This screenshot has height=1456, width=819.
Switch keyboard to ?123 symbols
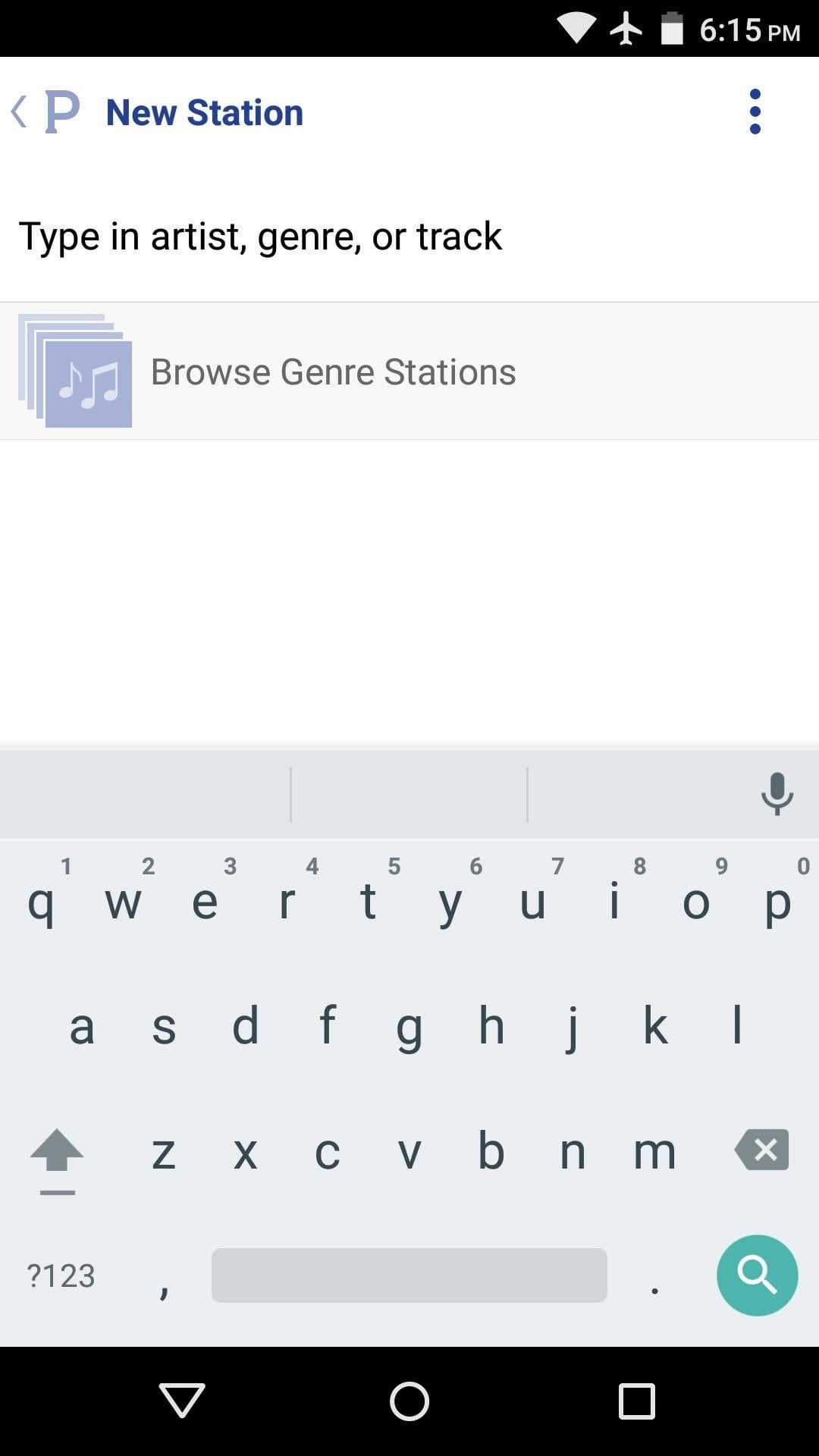(61, 1276)
